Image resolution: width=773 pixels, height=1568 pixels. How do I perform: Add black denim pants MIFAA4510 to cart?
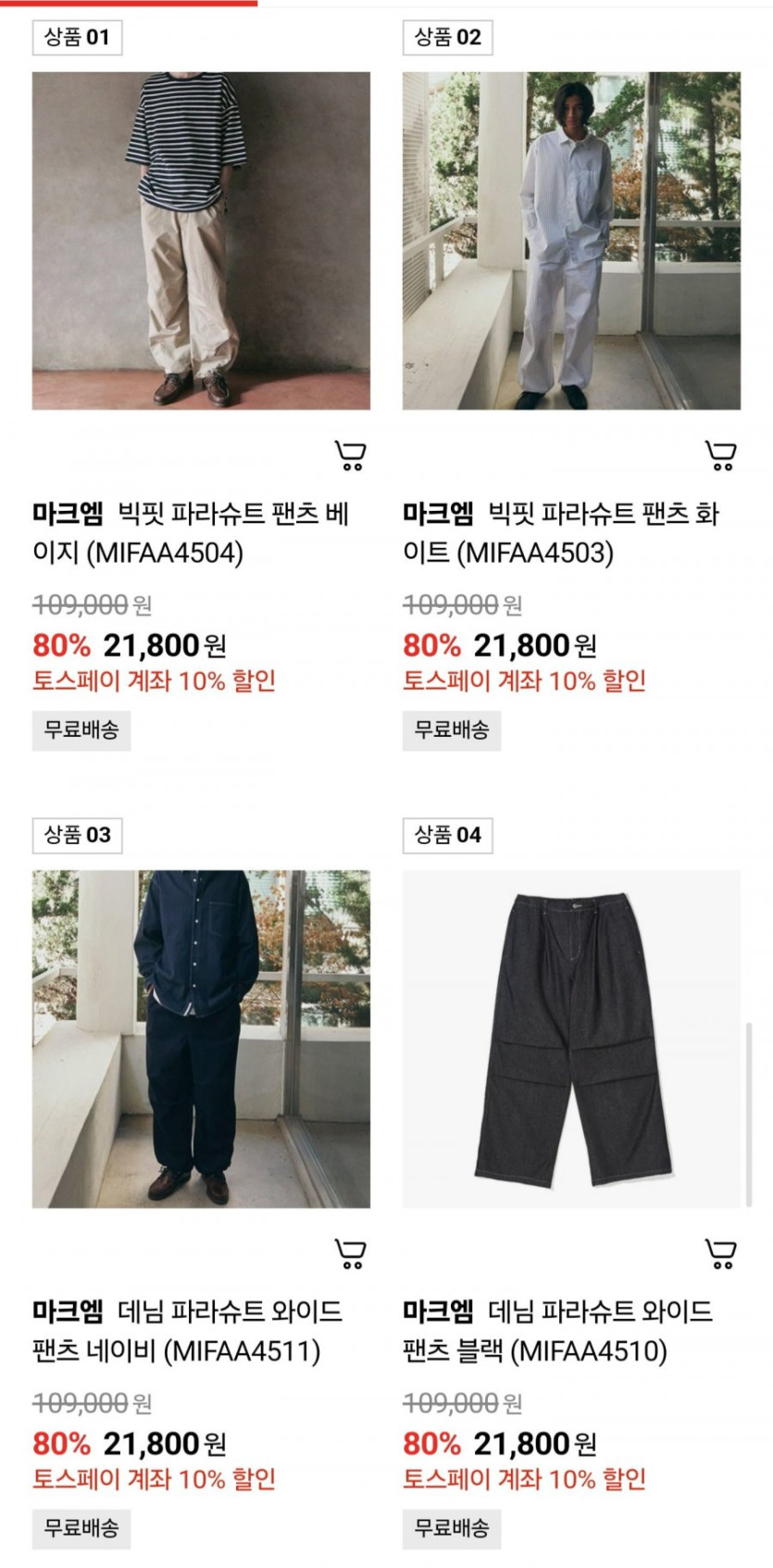pos(720,1253)
